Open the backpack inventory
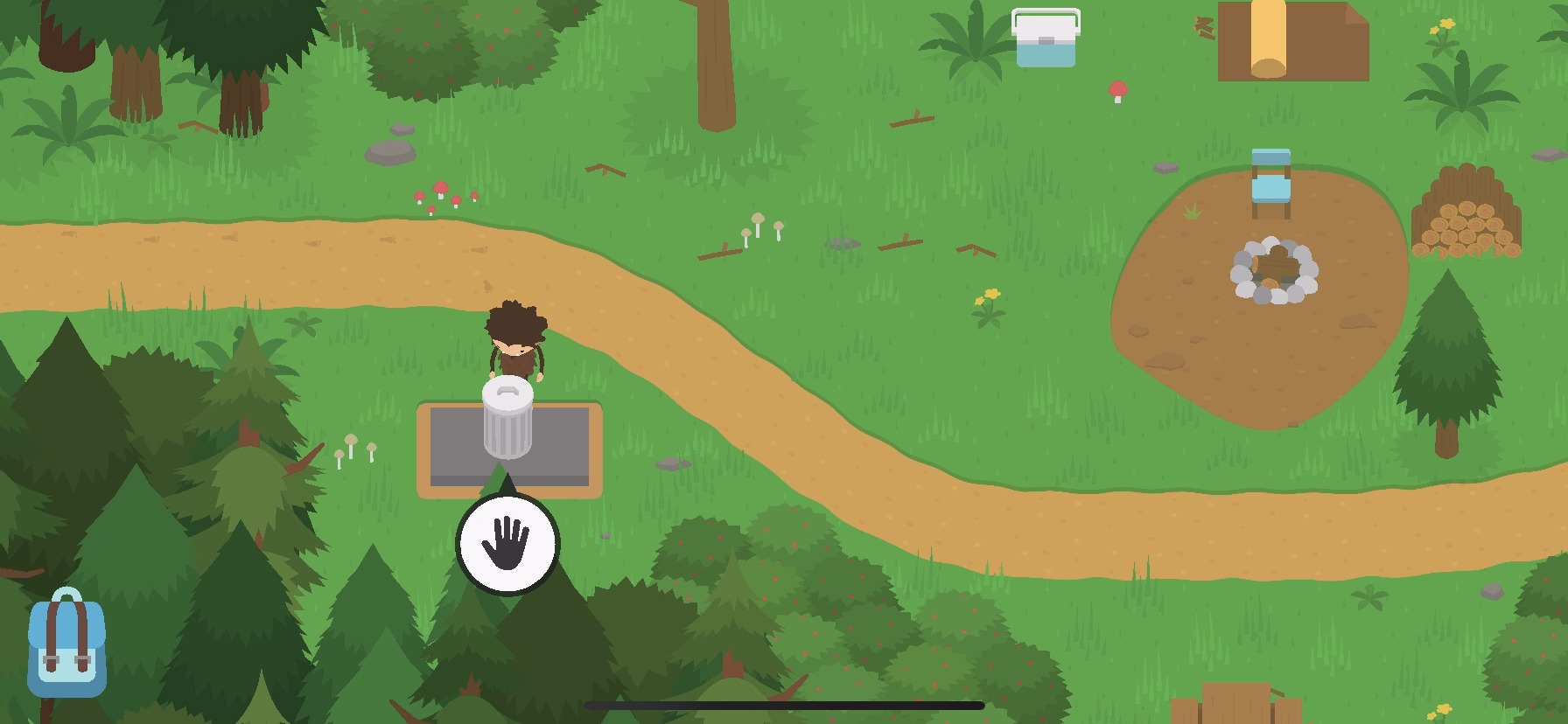 tap(67, 644)
